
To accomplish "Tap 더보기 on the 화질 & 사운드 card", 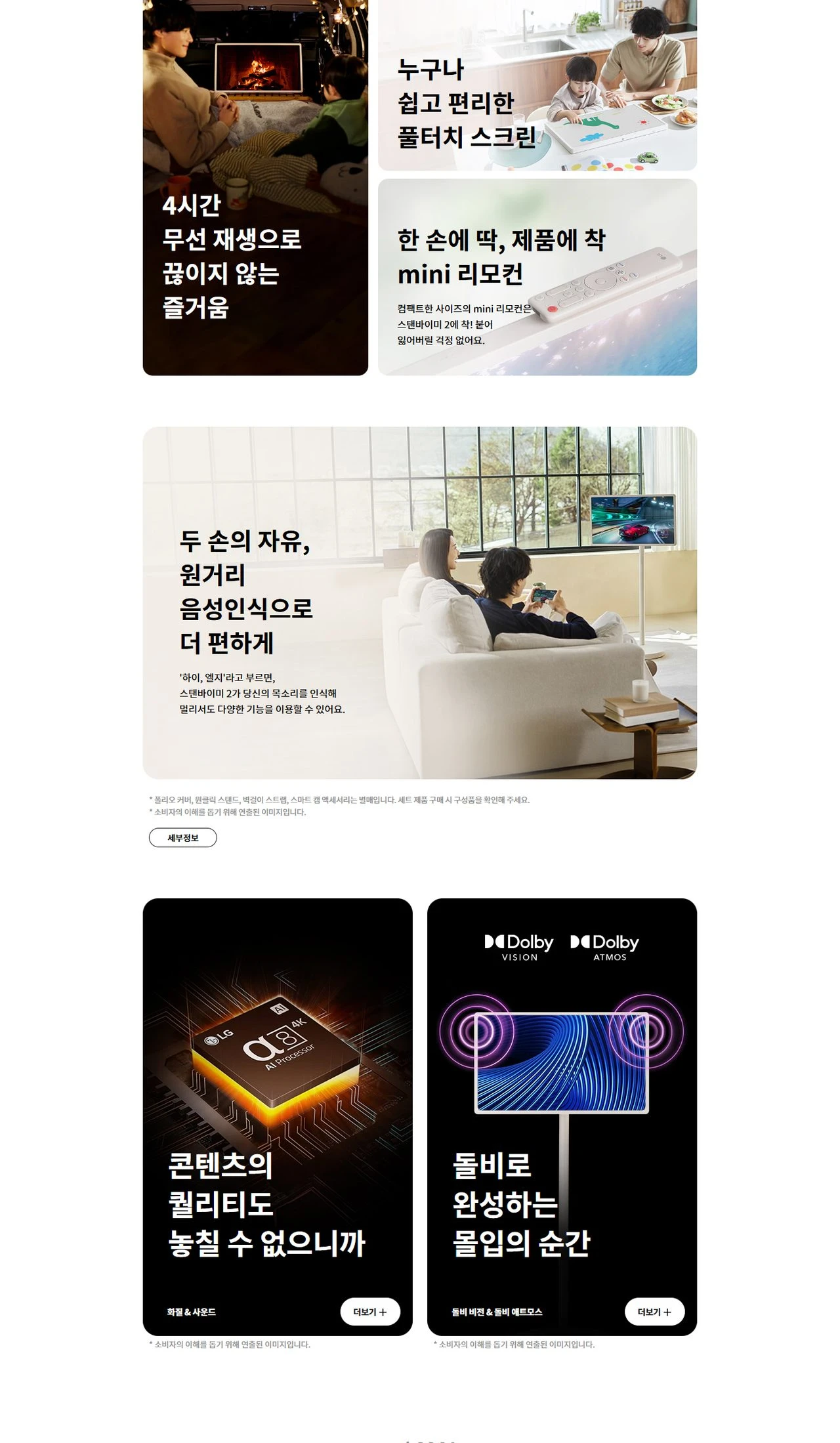I will (370, 1311).
